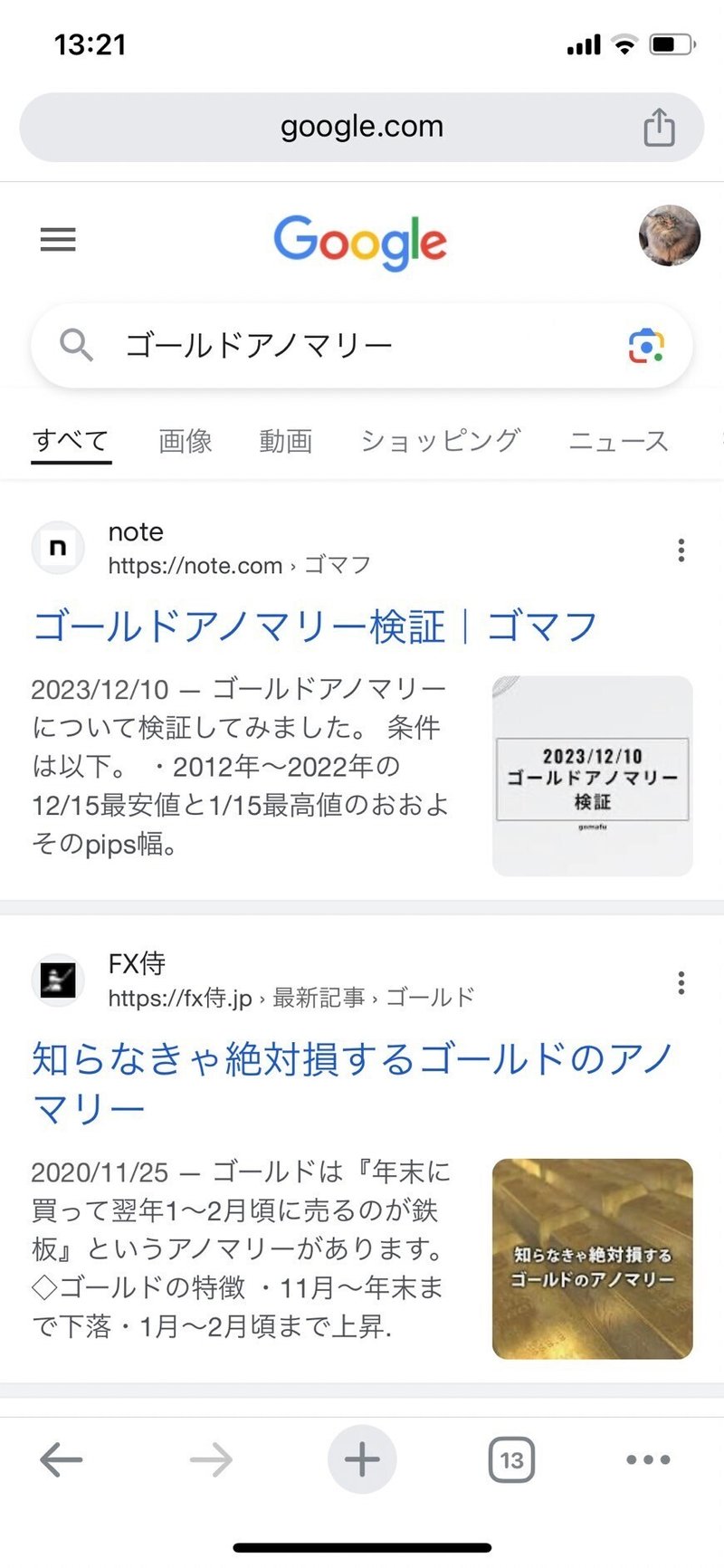Tap your Google profile avatar
Screen dimensions: 724x1568
669,235
